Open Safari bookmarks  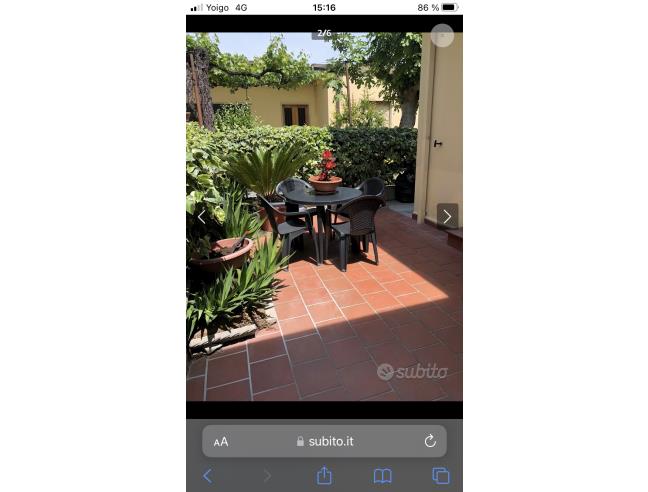click(382, 476)
